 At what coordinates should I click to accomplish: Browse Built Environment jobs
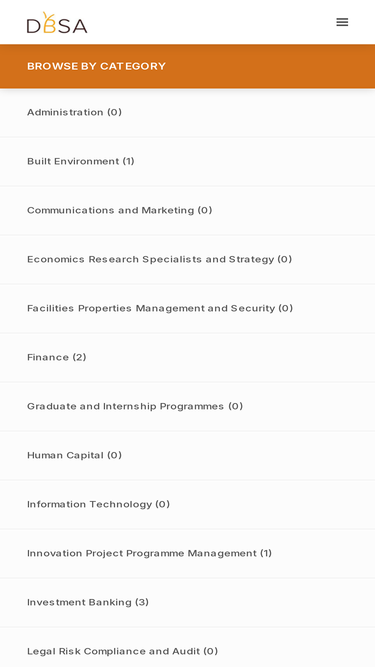coord(188,162)
